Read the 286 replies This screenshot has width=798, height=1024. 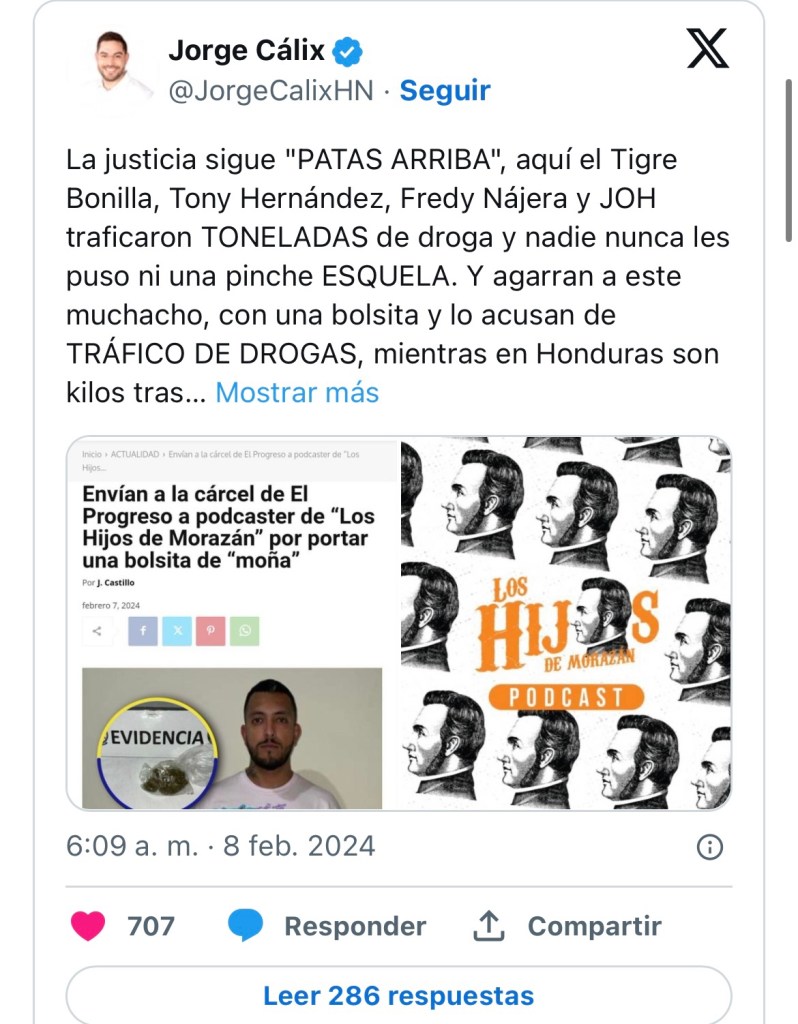398,996
